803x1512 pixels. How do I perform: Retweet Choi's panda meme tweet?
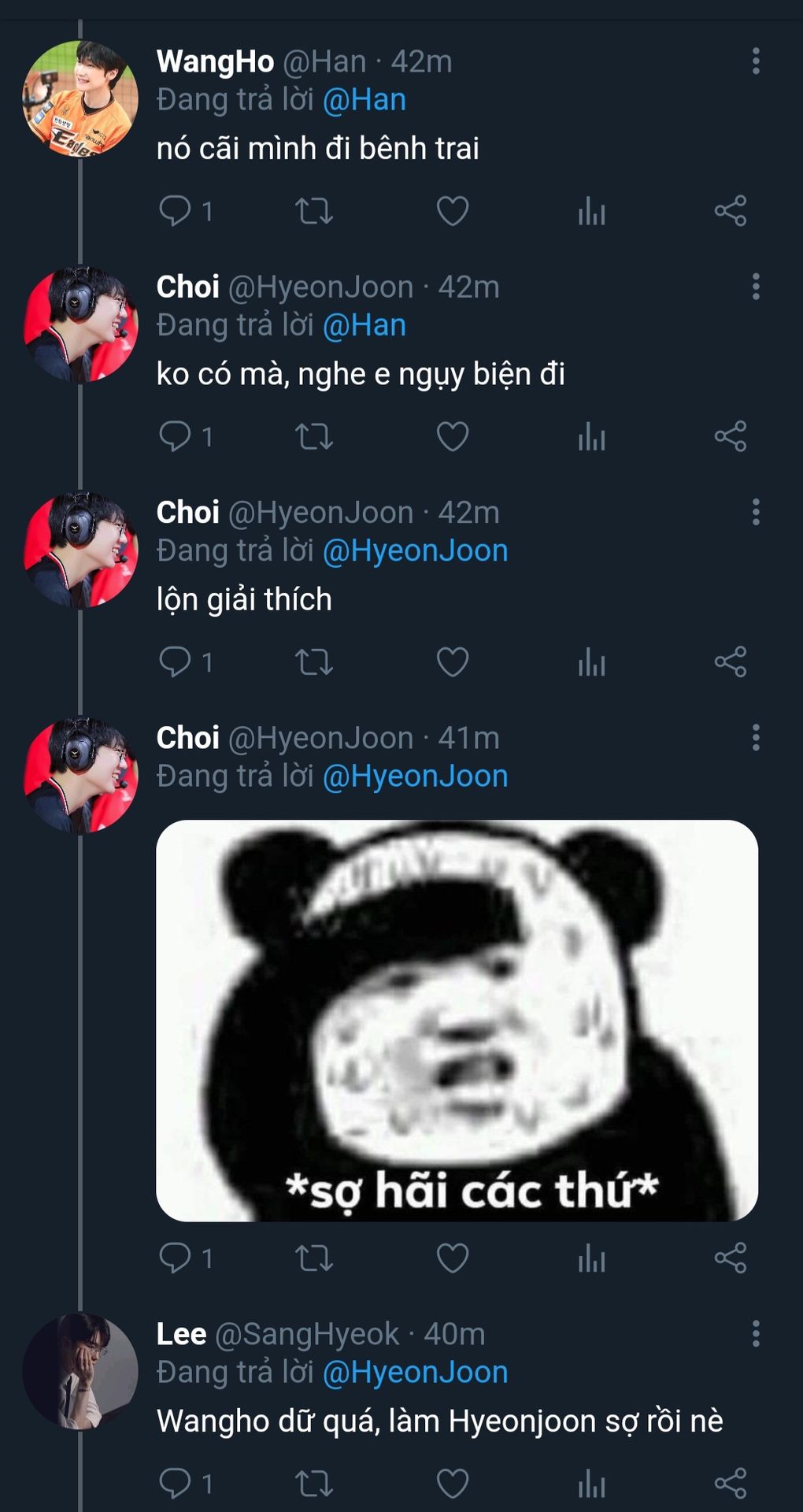pos(314,1258)
